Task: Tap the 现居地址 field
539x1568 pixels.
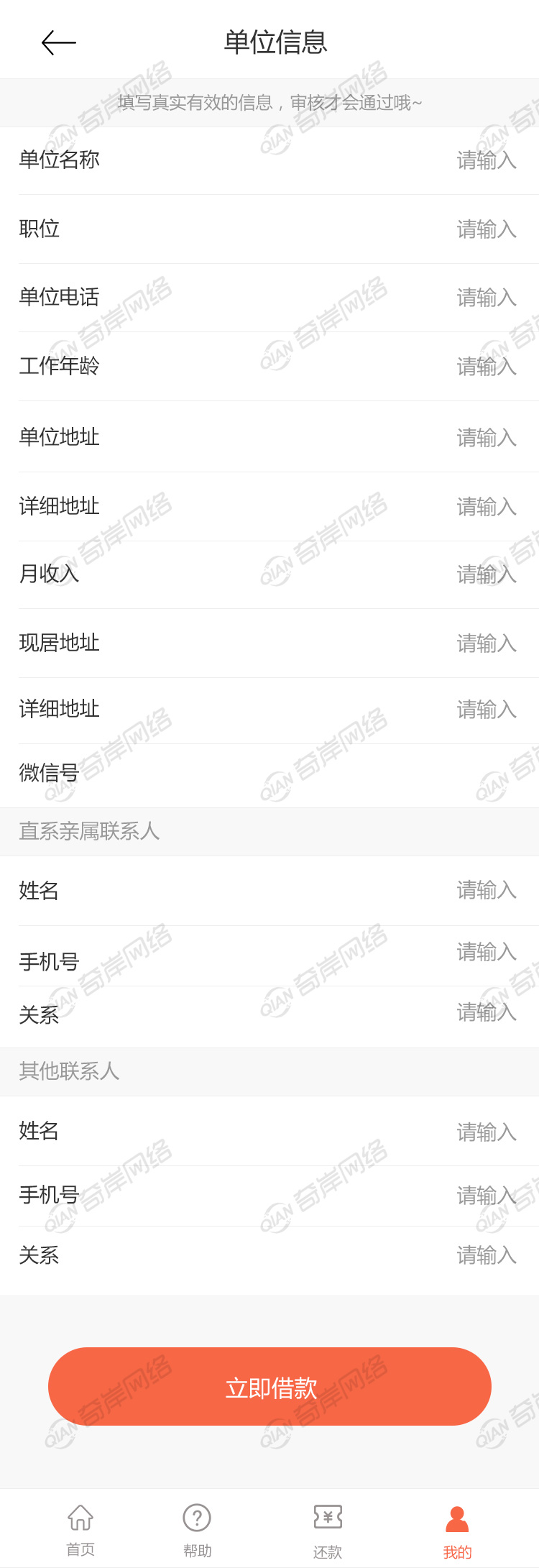Action: [486, 643]
